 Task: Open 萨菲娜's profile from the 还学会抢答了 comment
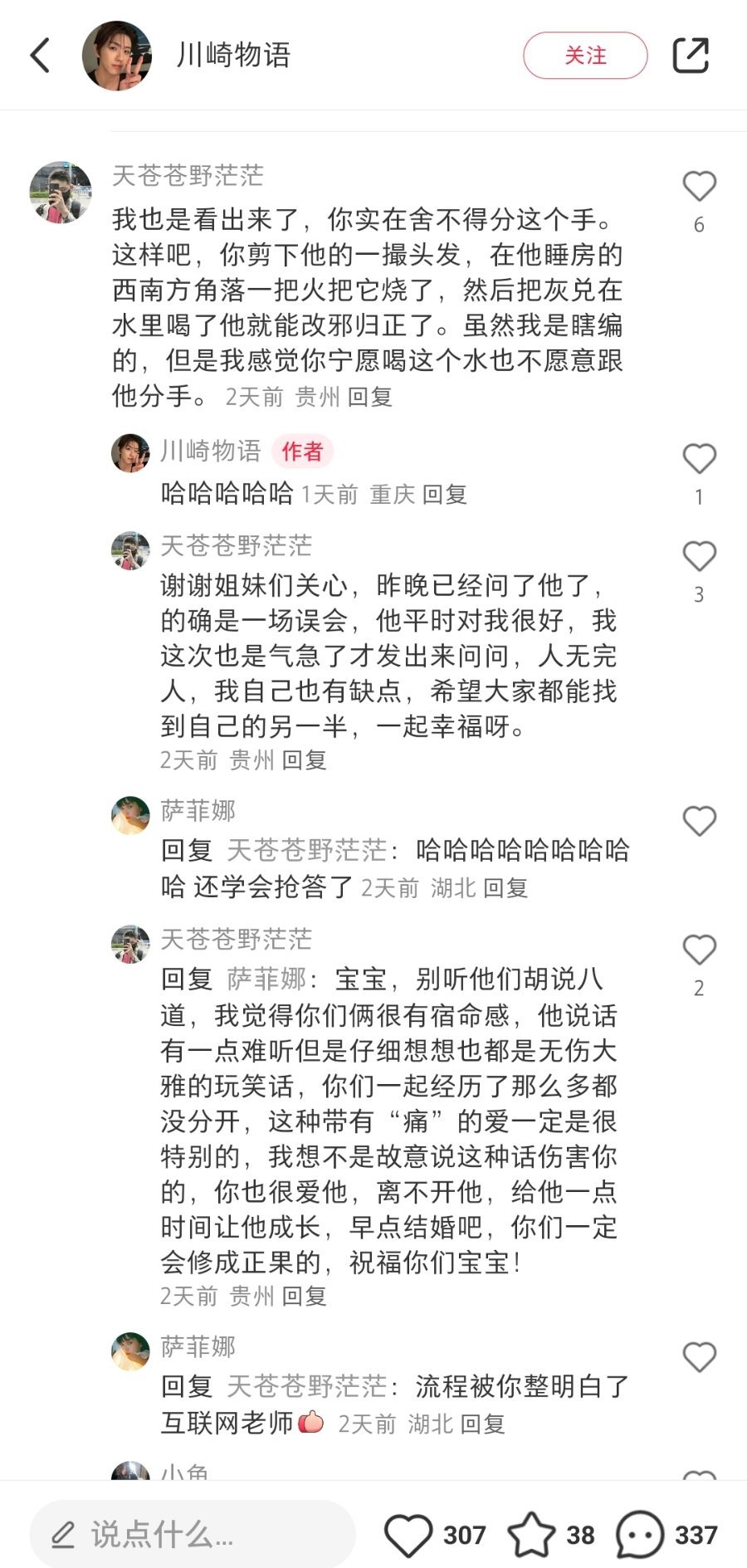pyautogui.click(x=130, y=815)
